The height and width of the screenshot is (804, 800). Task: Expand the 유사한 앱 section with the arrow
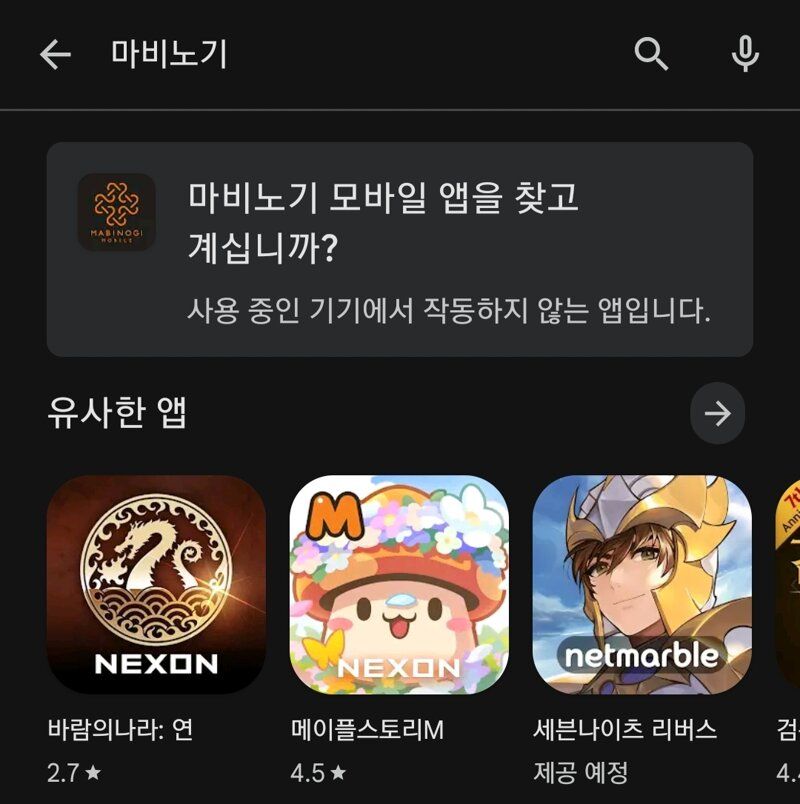pos(717,413)
